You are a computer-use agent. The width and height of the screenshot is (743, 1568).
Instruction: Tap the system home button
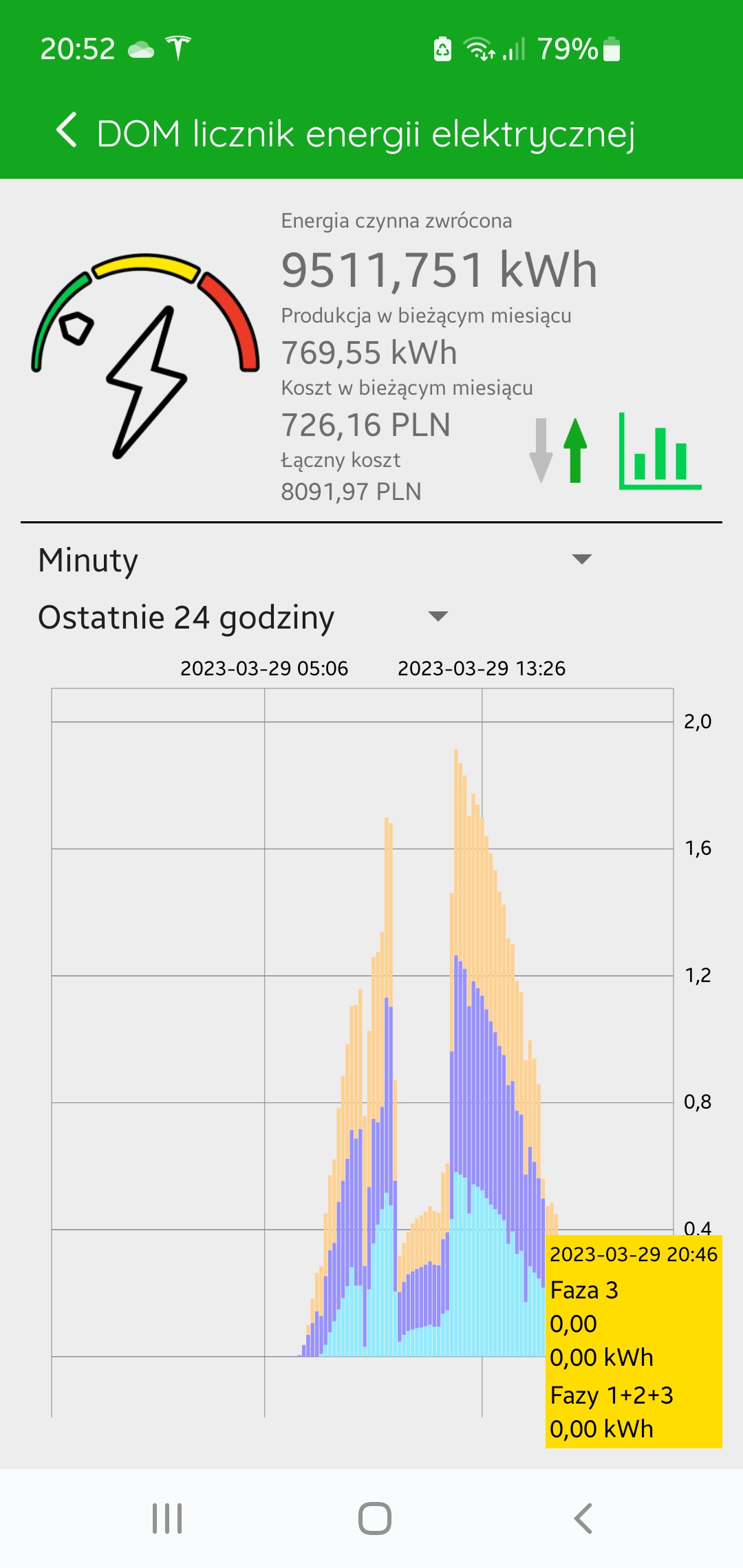(375, 1518)
